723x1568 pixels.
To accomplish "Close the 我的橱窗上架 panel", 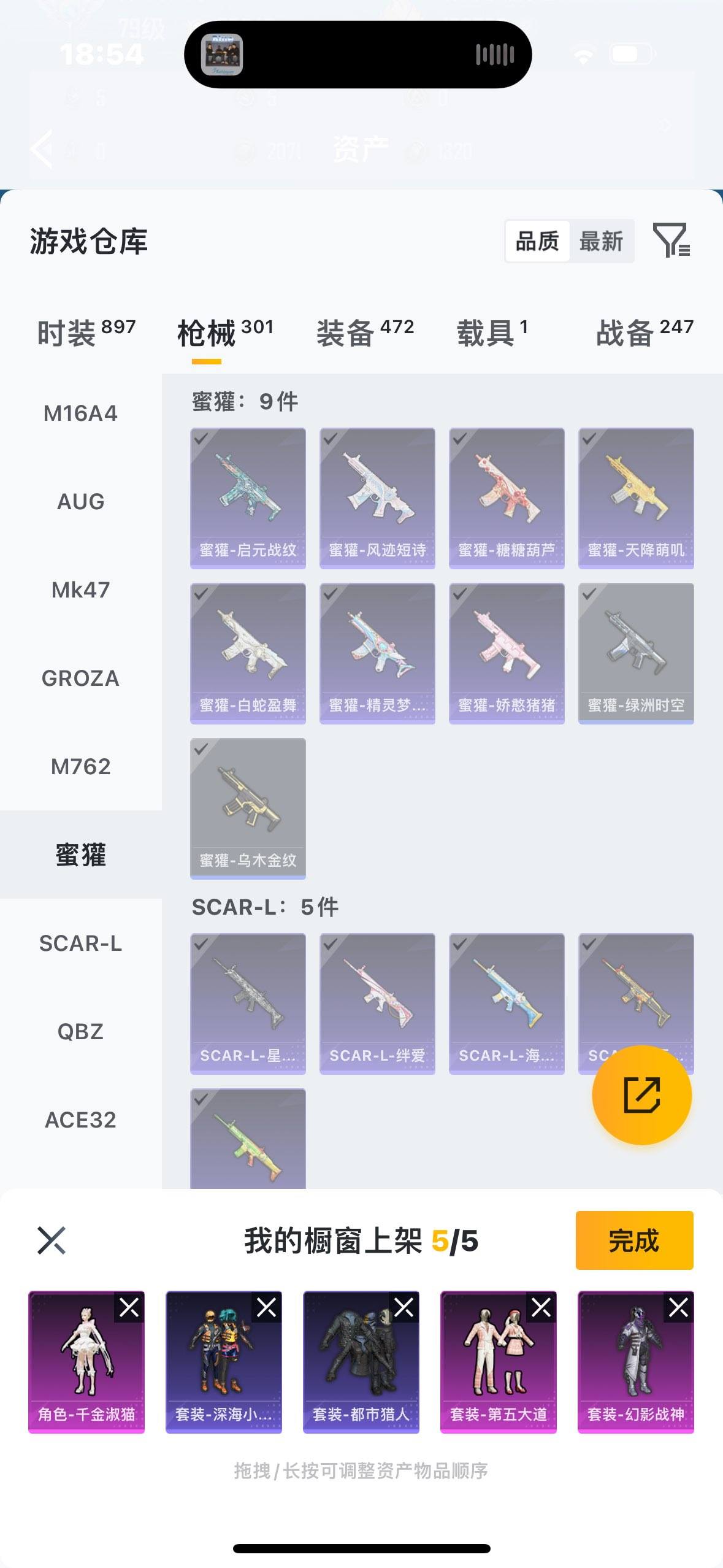I will click(52, 1240).
